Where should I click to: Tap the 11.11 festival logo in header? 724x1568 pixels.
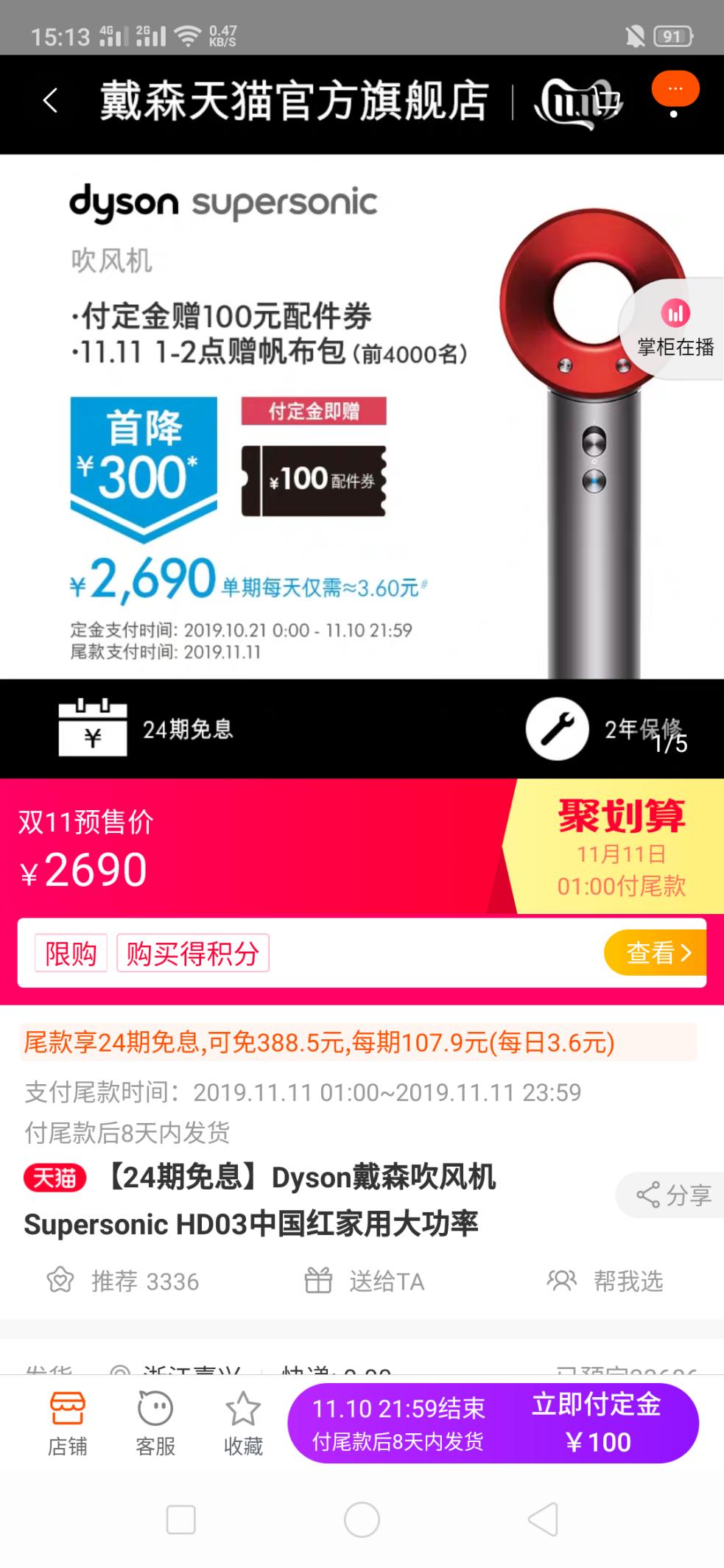tap(578, 102)
